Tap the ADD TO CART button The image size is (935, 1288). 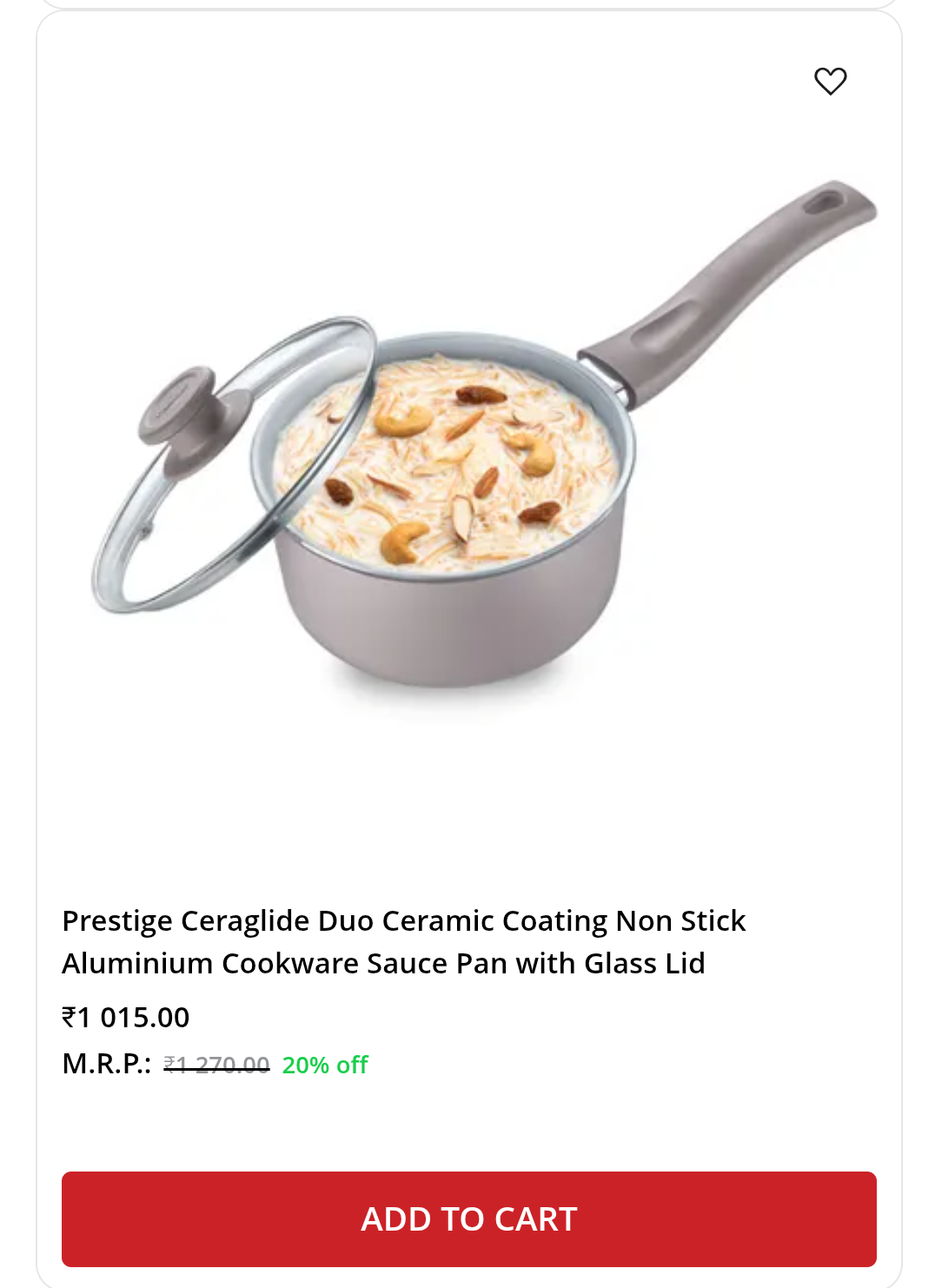(x=468, y=1218)
